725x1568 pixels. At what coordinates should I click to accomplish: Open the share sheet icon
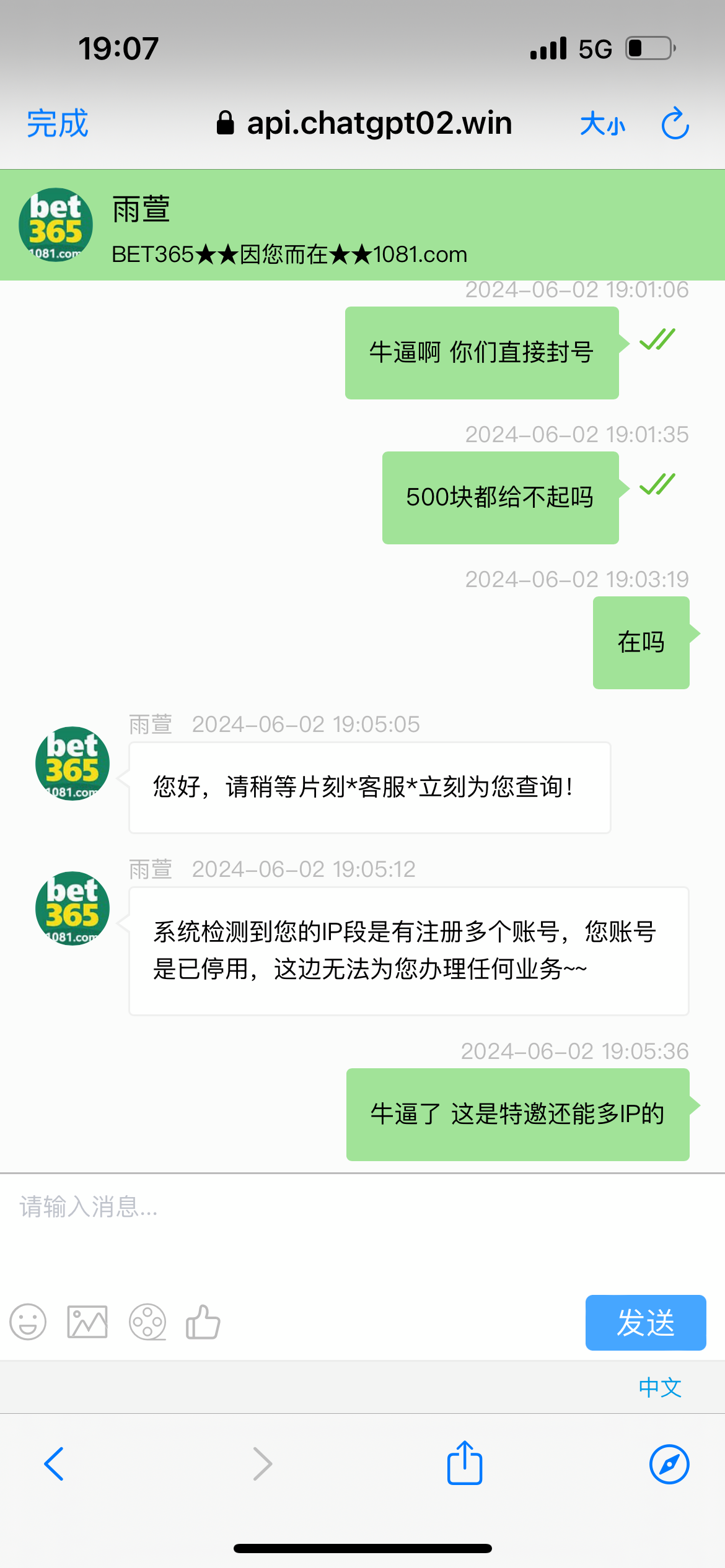point(464,1463)
